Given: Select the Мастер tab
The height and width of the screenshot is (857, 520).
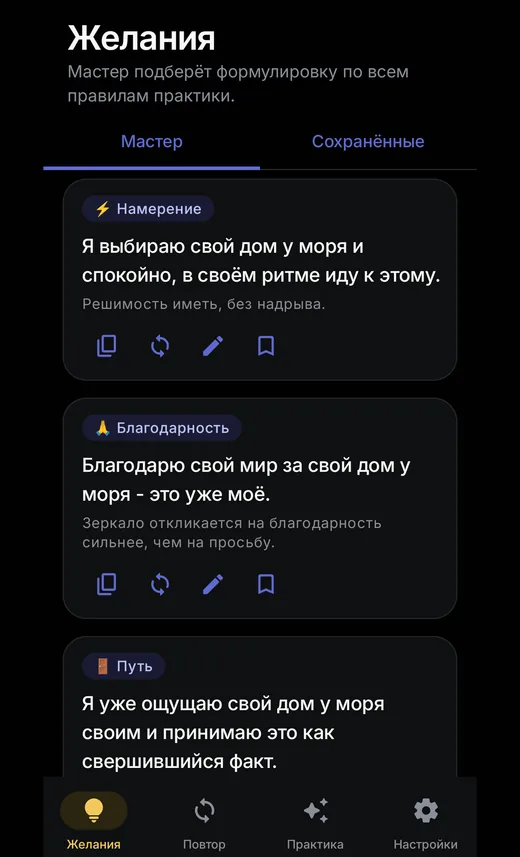Looking at the screenshot, I should [x=151, y=142].
